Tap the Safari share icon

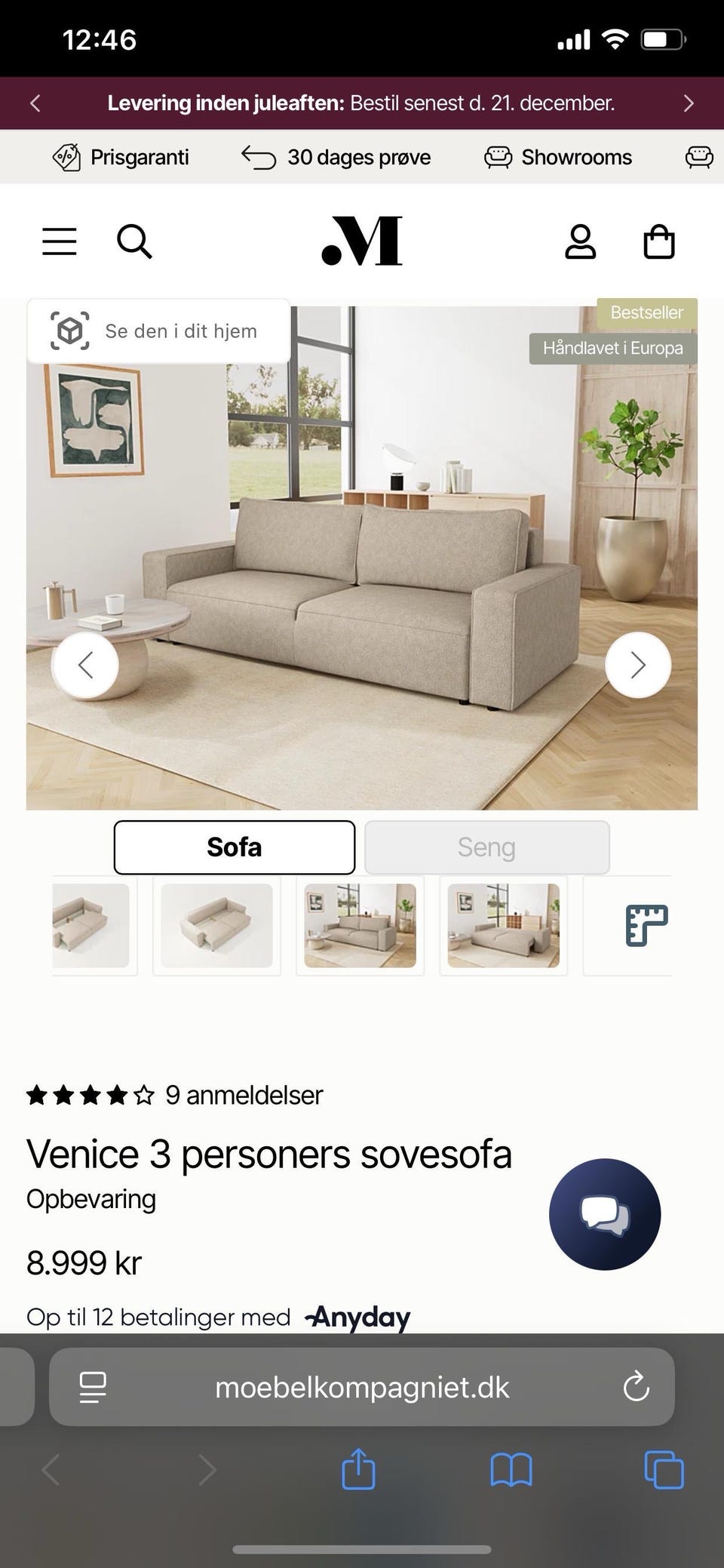(x=360, y=1469)
